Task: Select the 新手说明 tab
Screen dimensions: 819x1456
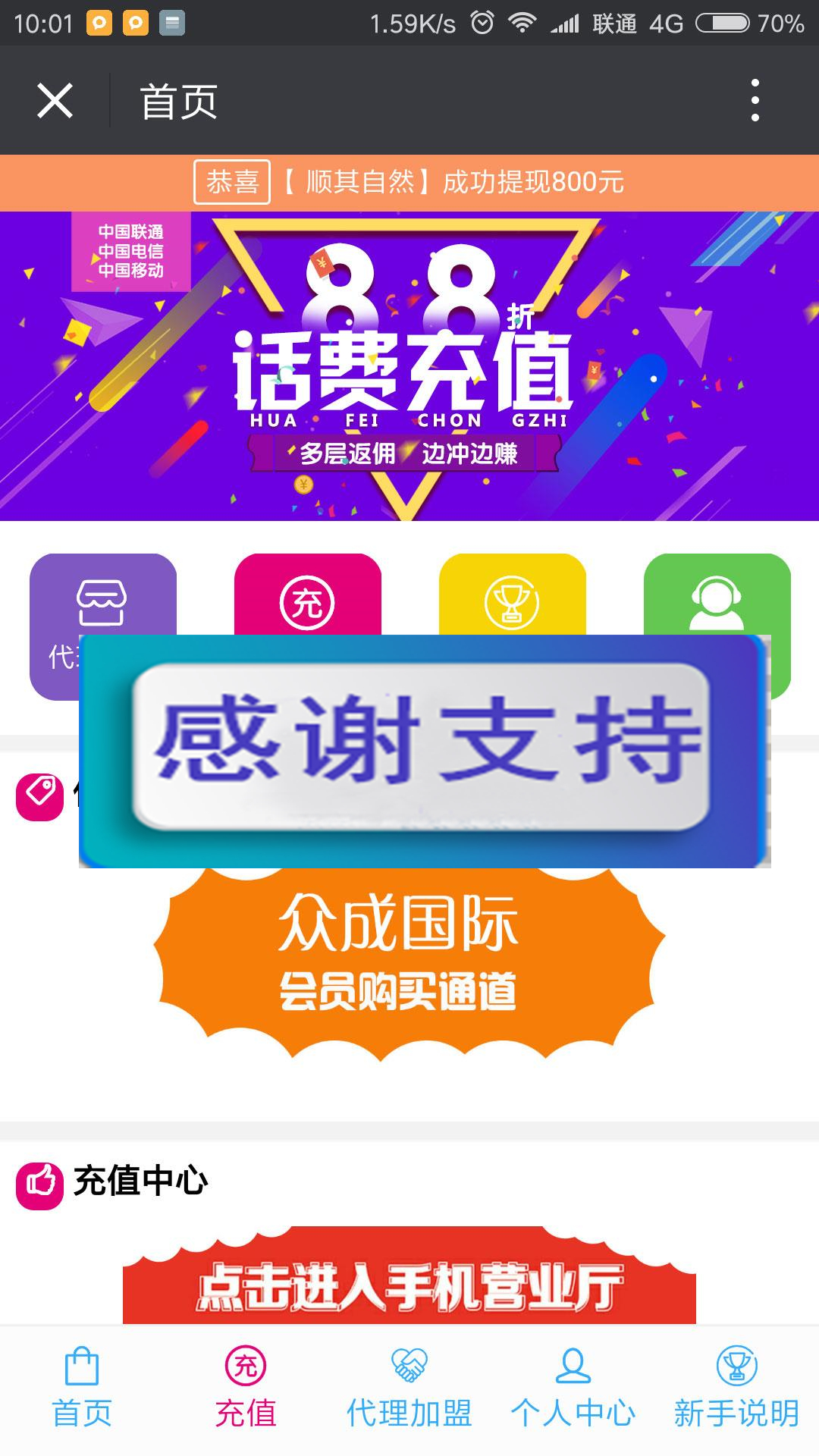Action: coord(737,1388)
